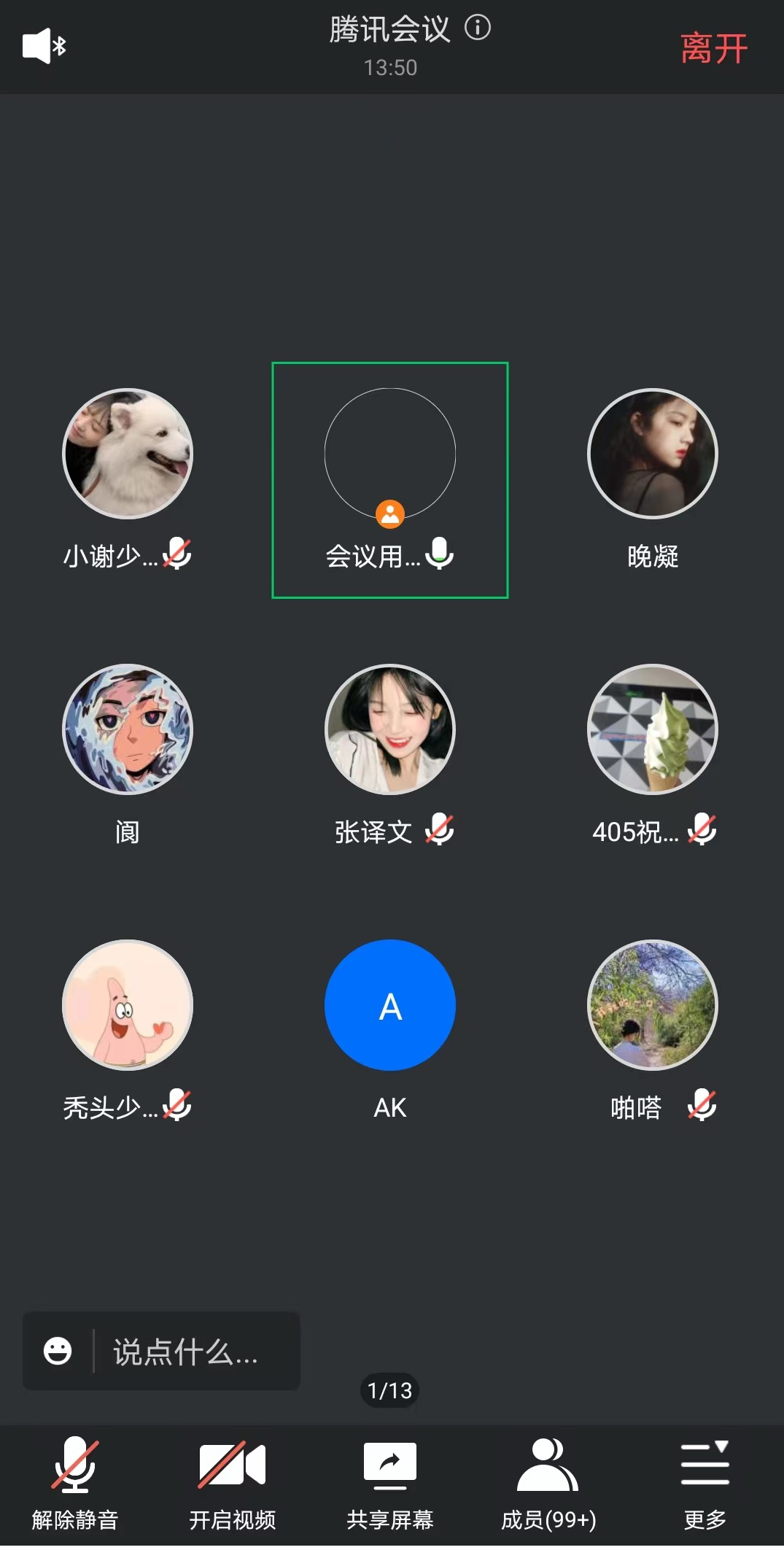The image size is (784, 1550).
Task: Select the speaking participant 会议用...
Action: [x=390, y=454]
